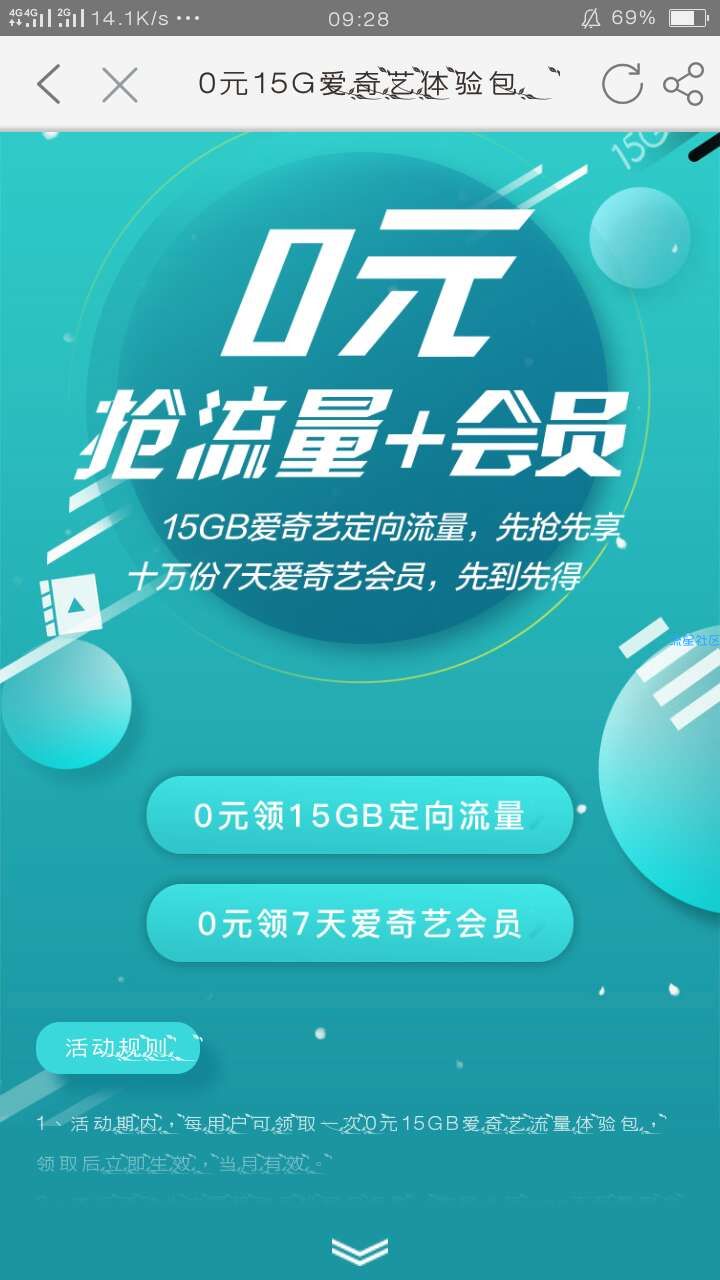This screenshot has width=720, height=1280.
Task: Reload the current page
Action: 621,85
